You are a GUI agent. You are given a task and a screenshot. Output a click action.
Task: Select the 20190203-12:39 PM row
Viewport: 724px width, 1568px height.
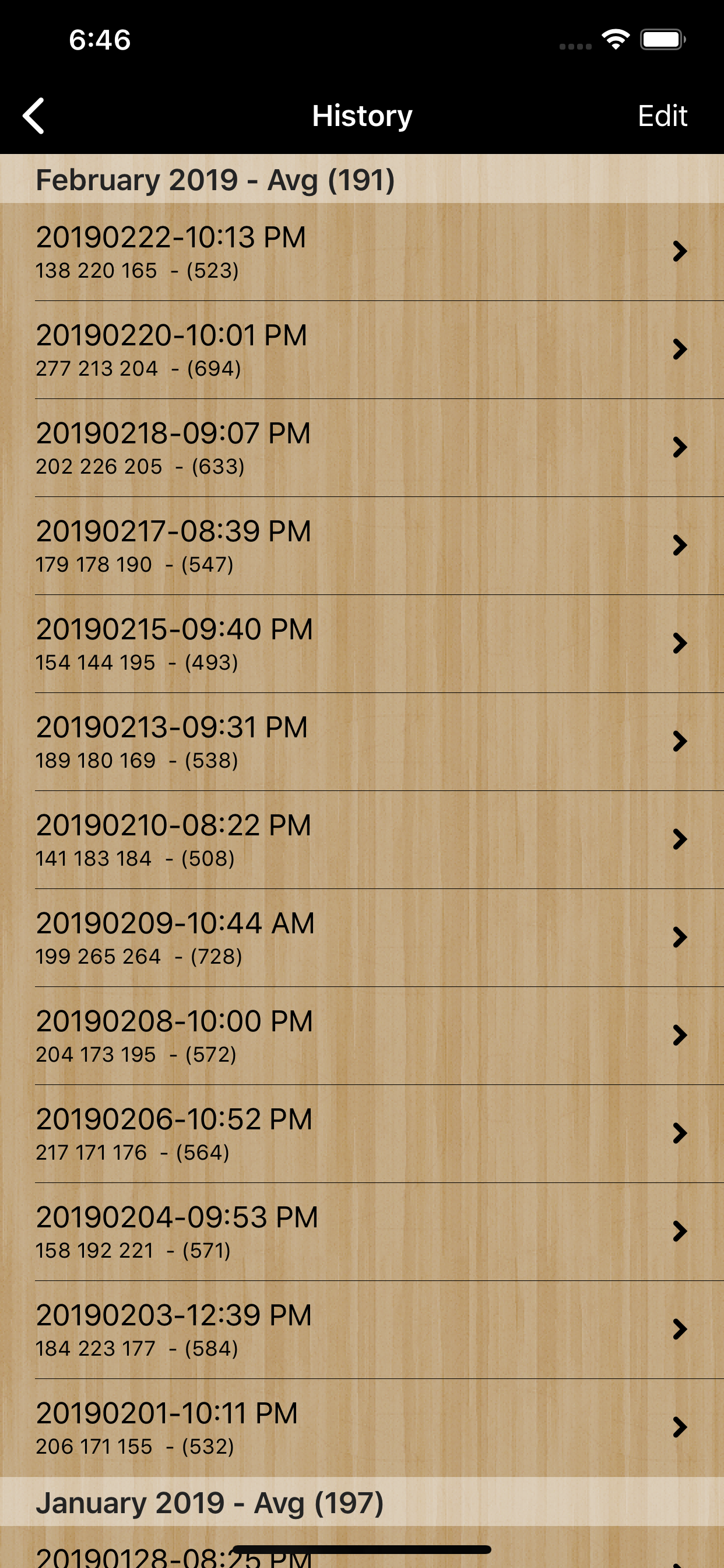tap(362, 1328)
